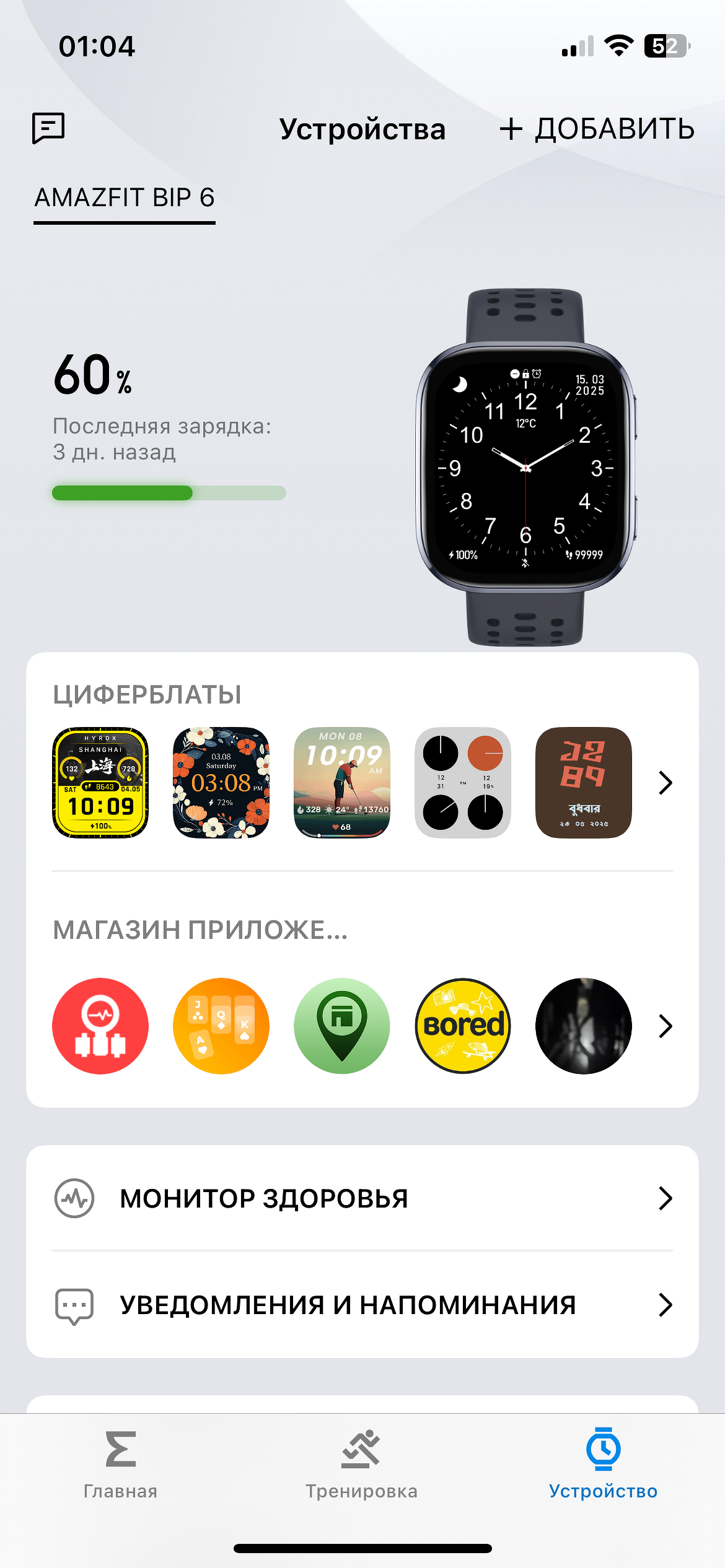Choose the golfer 10:09 watch face
The image size is (725, 1568).
pyautogui.click(x=342, y=783)
